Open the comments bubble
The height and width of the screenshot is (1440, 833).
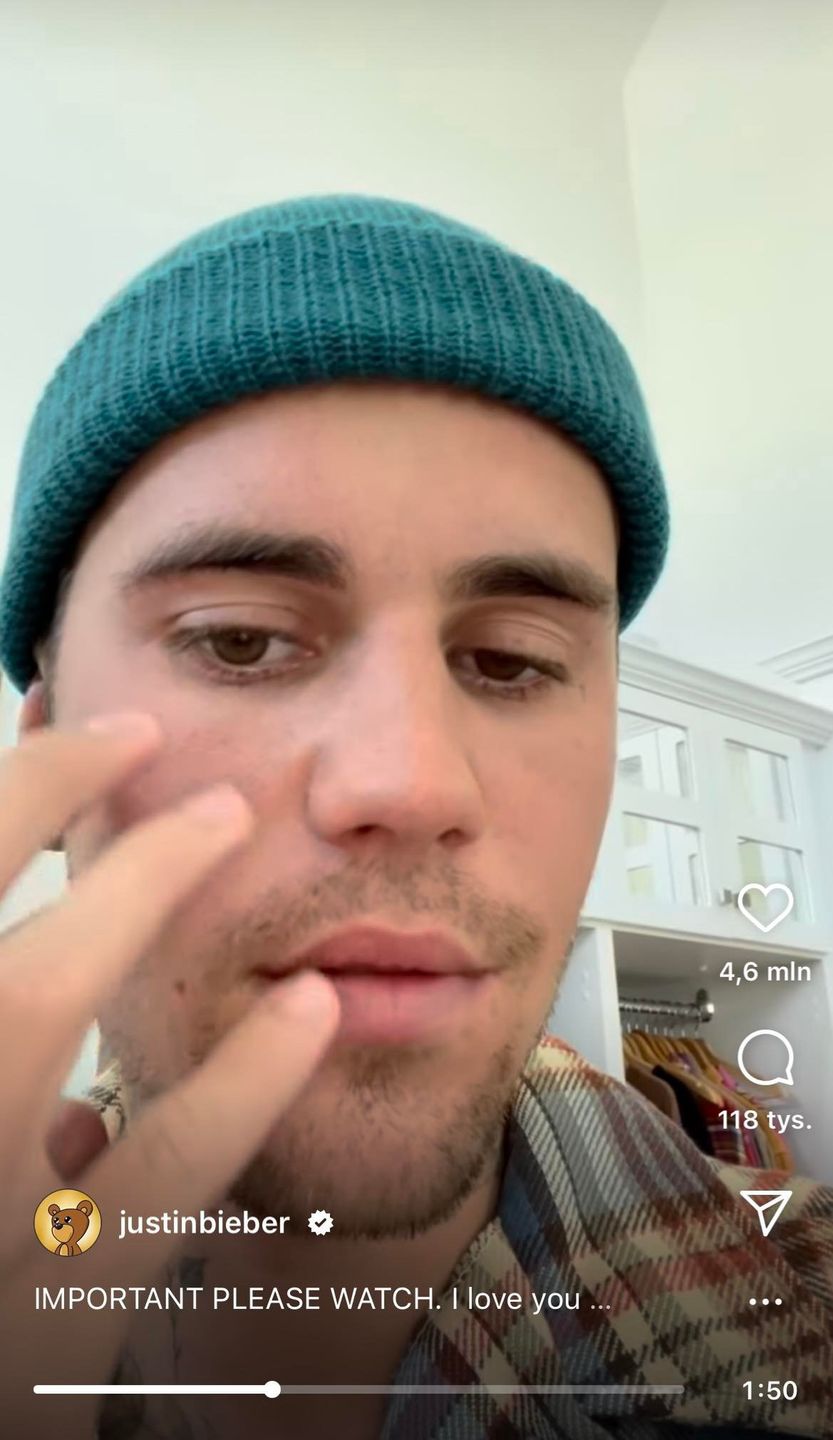tap(765, 1059)
